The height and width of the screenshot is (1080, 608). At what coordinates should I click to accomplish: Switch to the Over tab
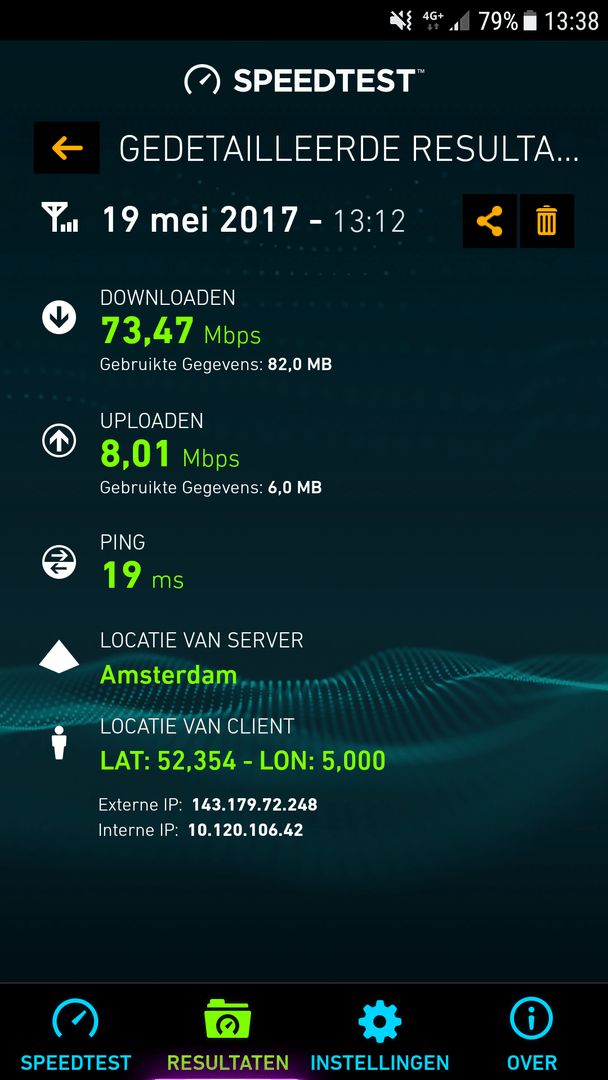tap(531, 1033)
